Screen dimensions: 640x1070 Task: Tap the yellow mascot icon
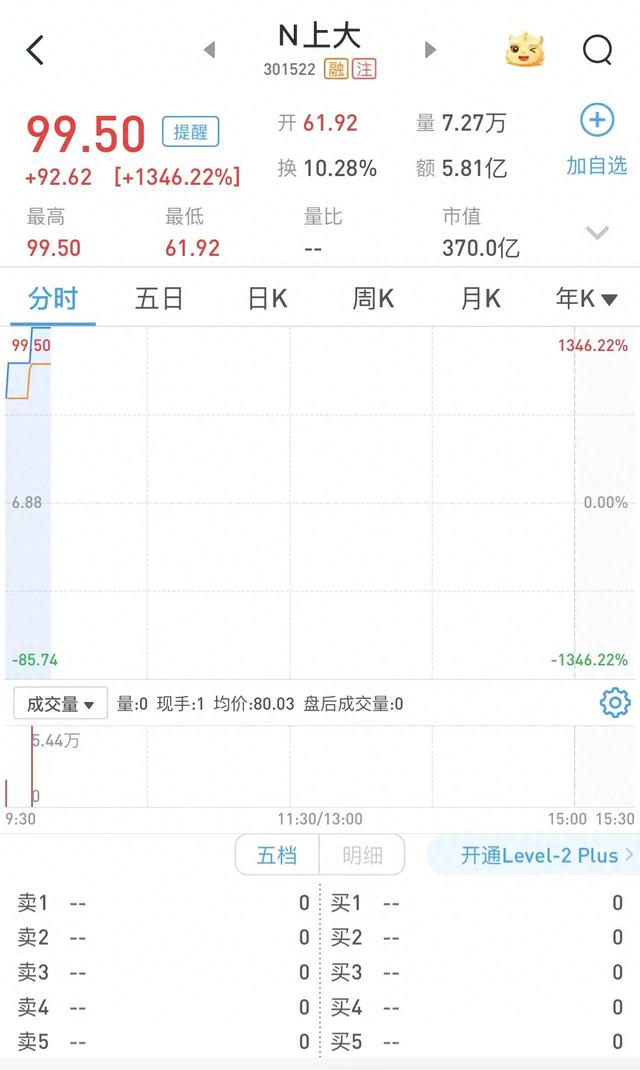coord(525,50)
